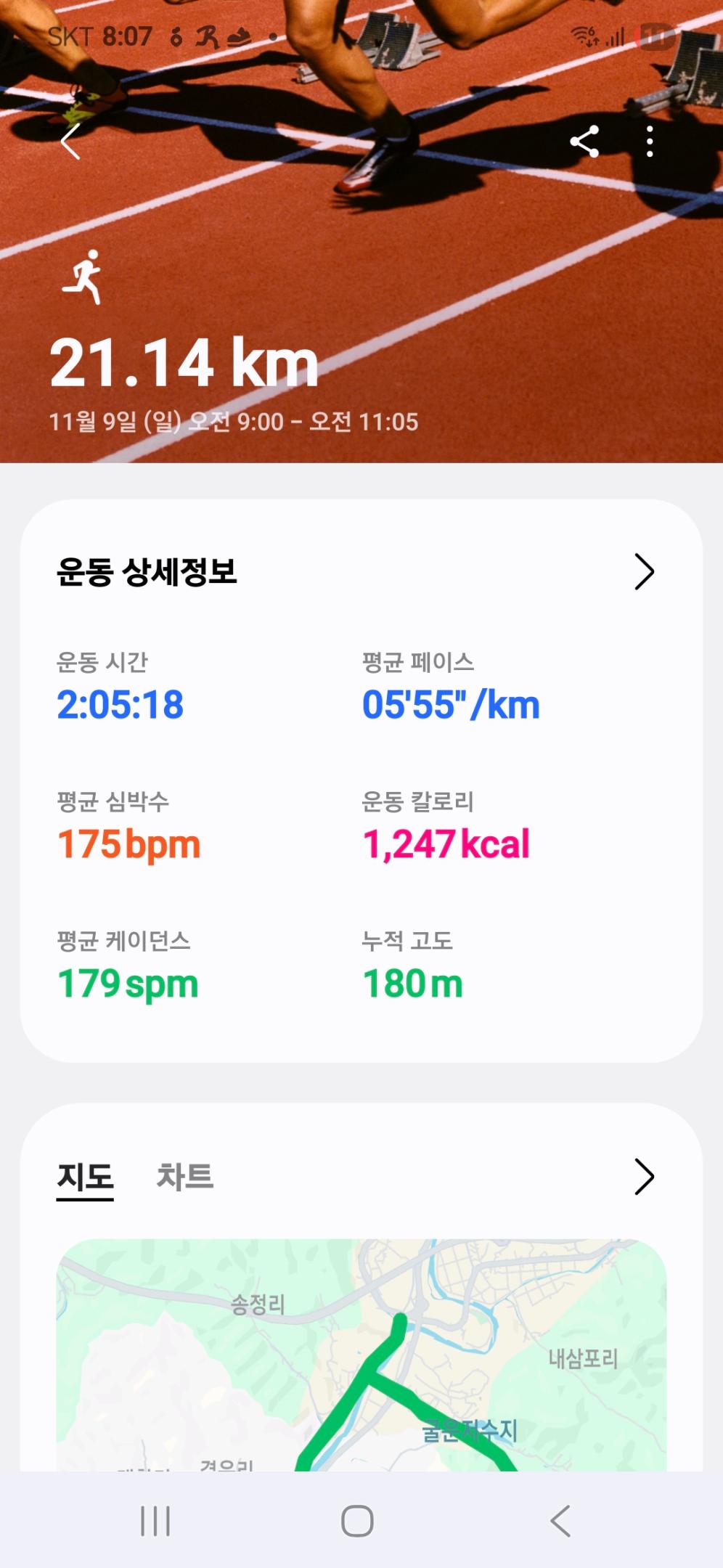723x1568 pixels.
Task: Tap the Recents button in the navigation bar
Action: click(156, 1519)
